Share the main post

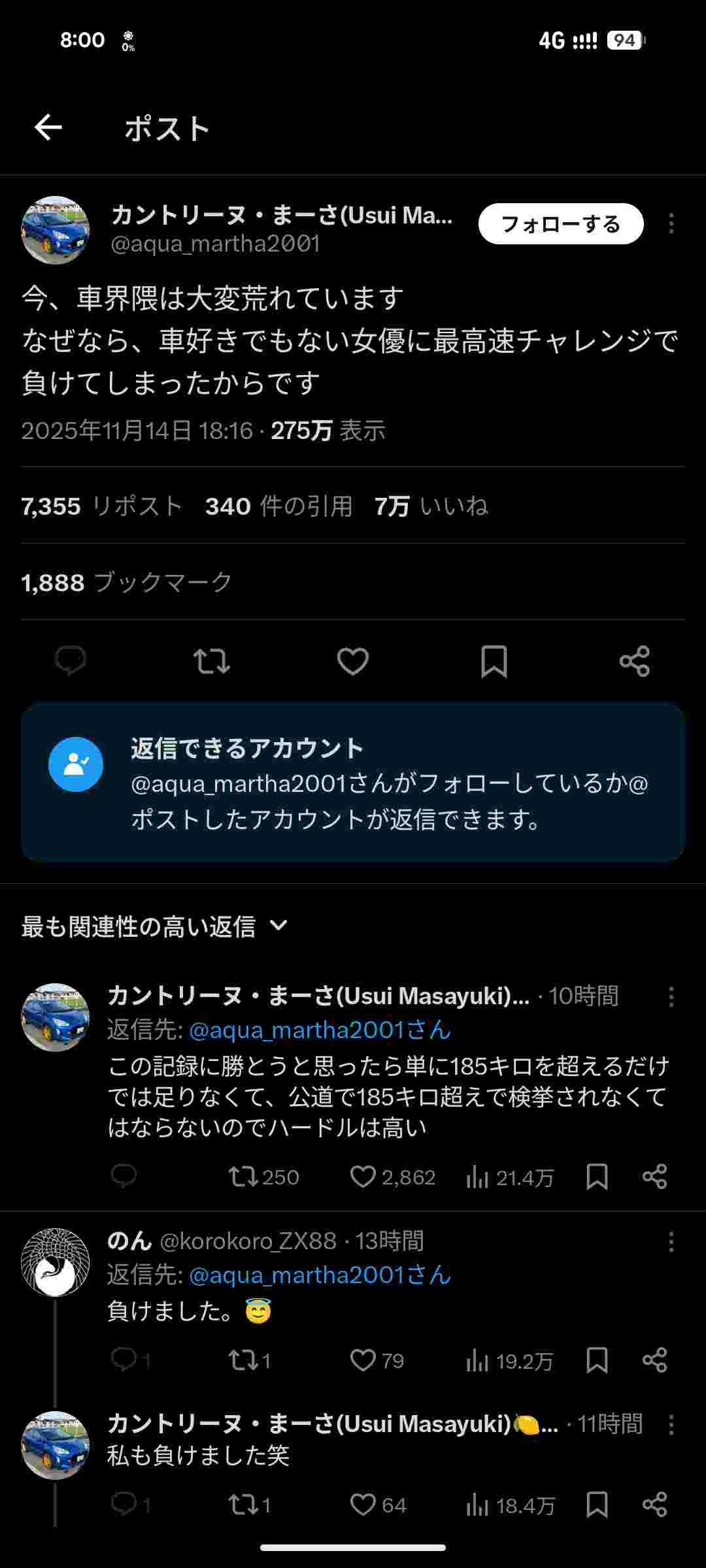(635, 661)
